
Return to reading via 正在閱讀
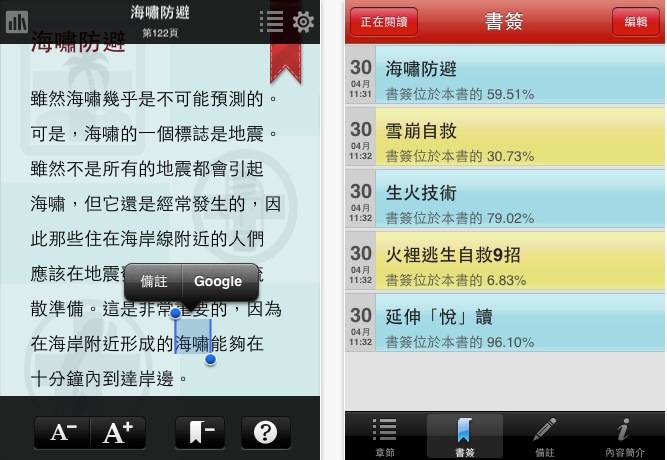[x=384, y=21]
